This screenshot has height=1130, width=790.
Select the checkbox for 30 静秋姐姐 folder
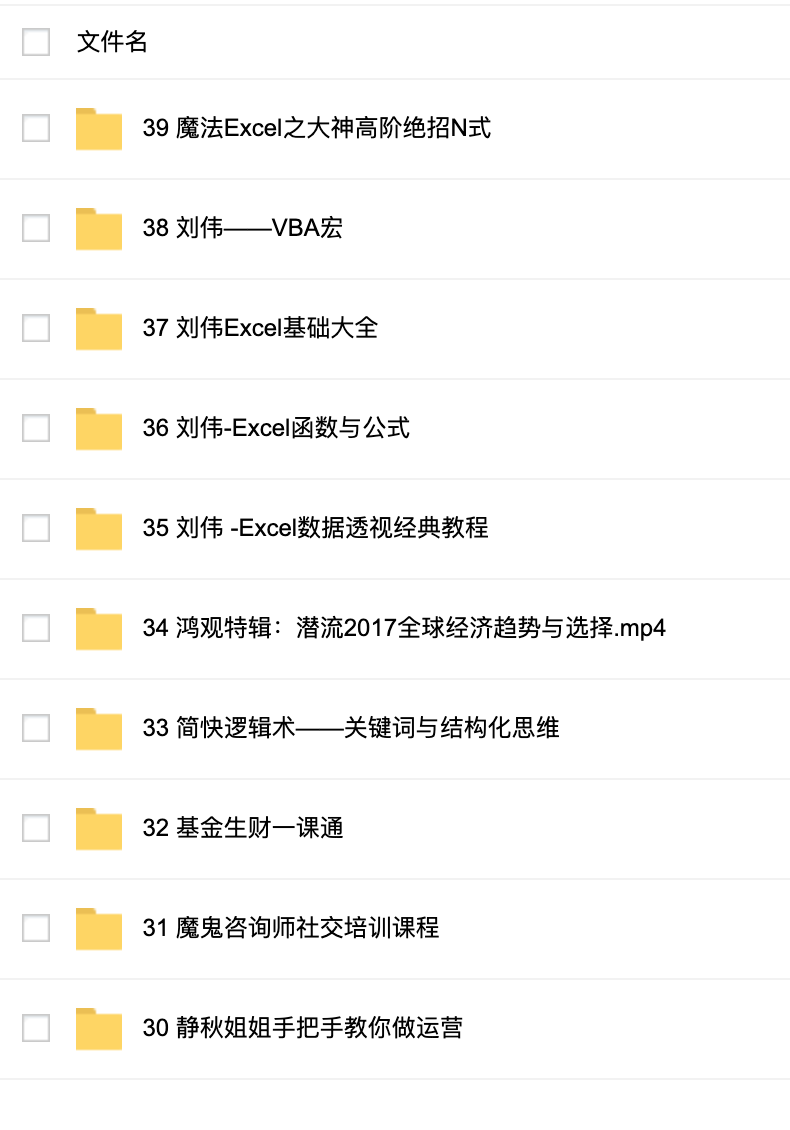36,1028
